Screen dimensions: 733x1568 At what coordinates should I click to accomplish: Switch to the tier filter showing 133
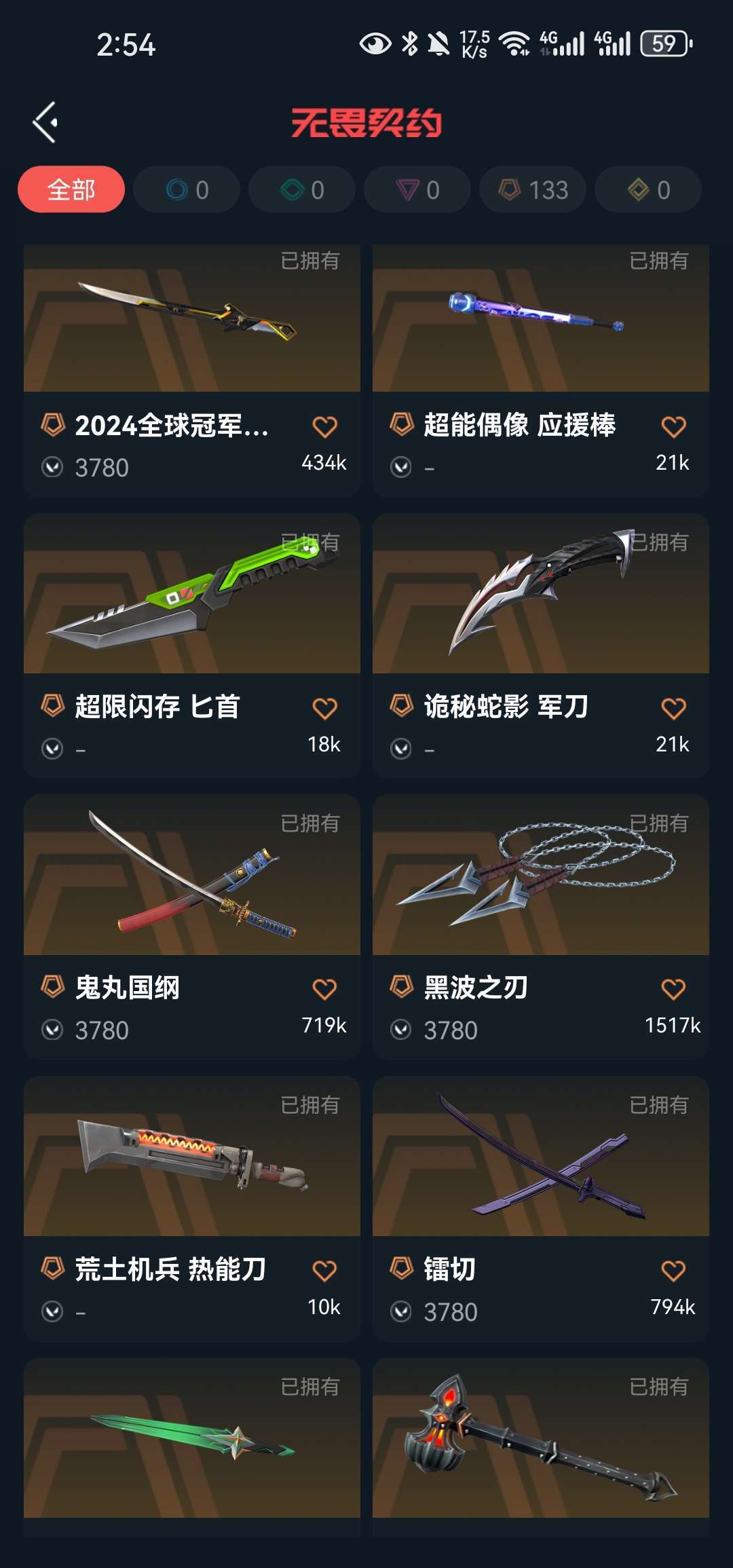pyautogui.click(x=533, y=189)
